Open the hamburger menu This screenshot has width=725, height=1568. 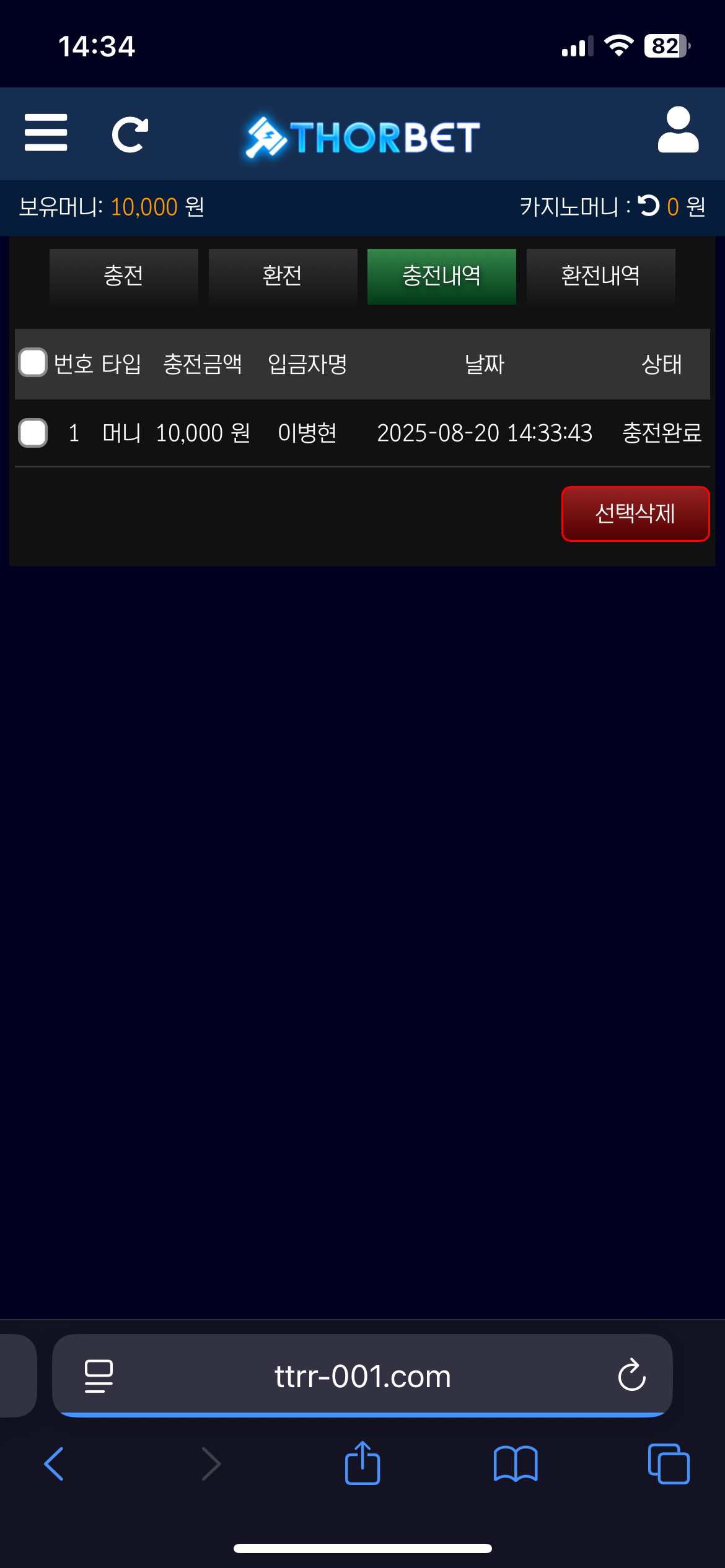46,132
